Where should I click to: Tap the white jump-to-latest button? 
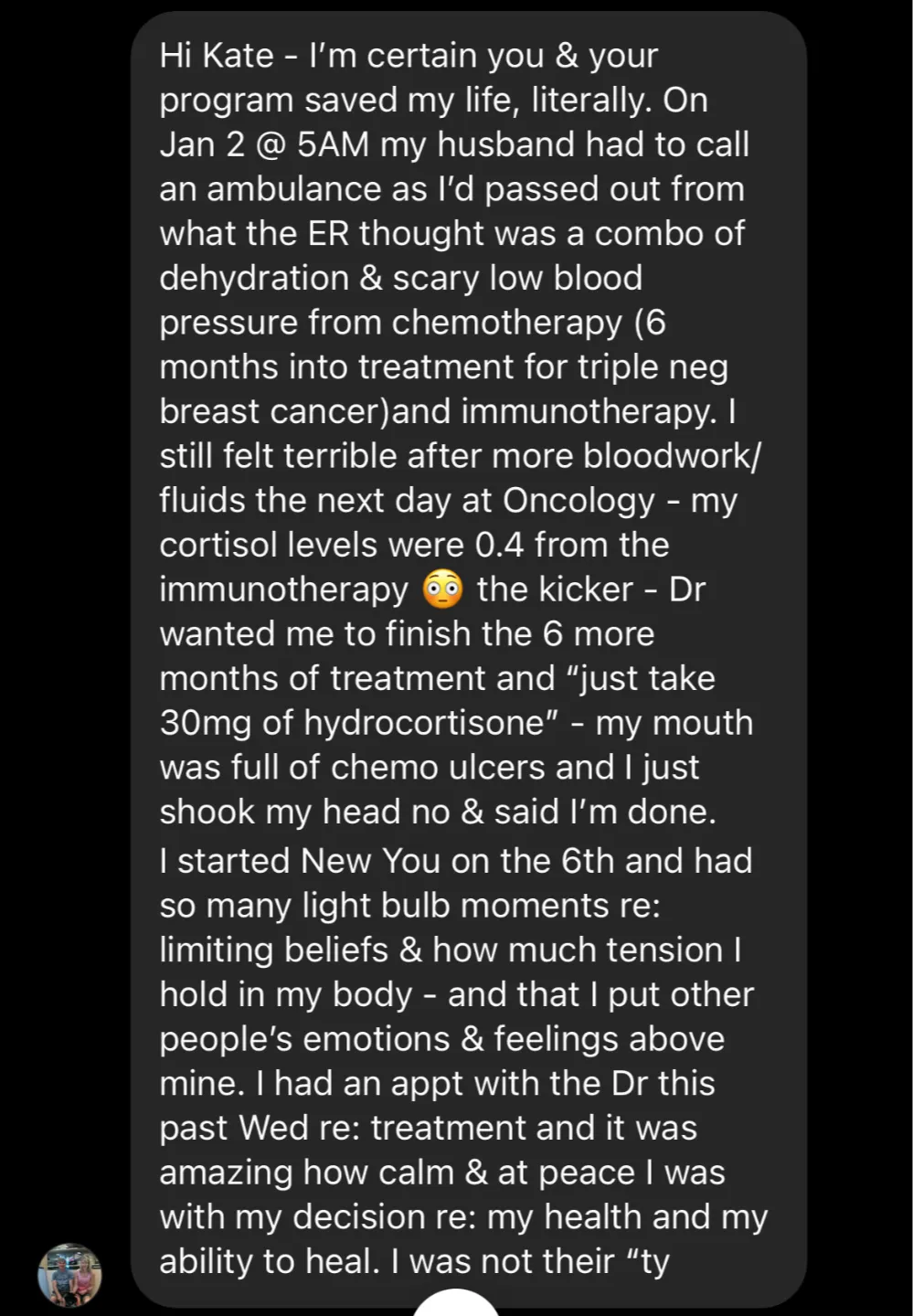coord(456,1304)
